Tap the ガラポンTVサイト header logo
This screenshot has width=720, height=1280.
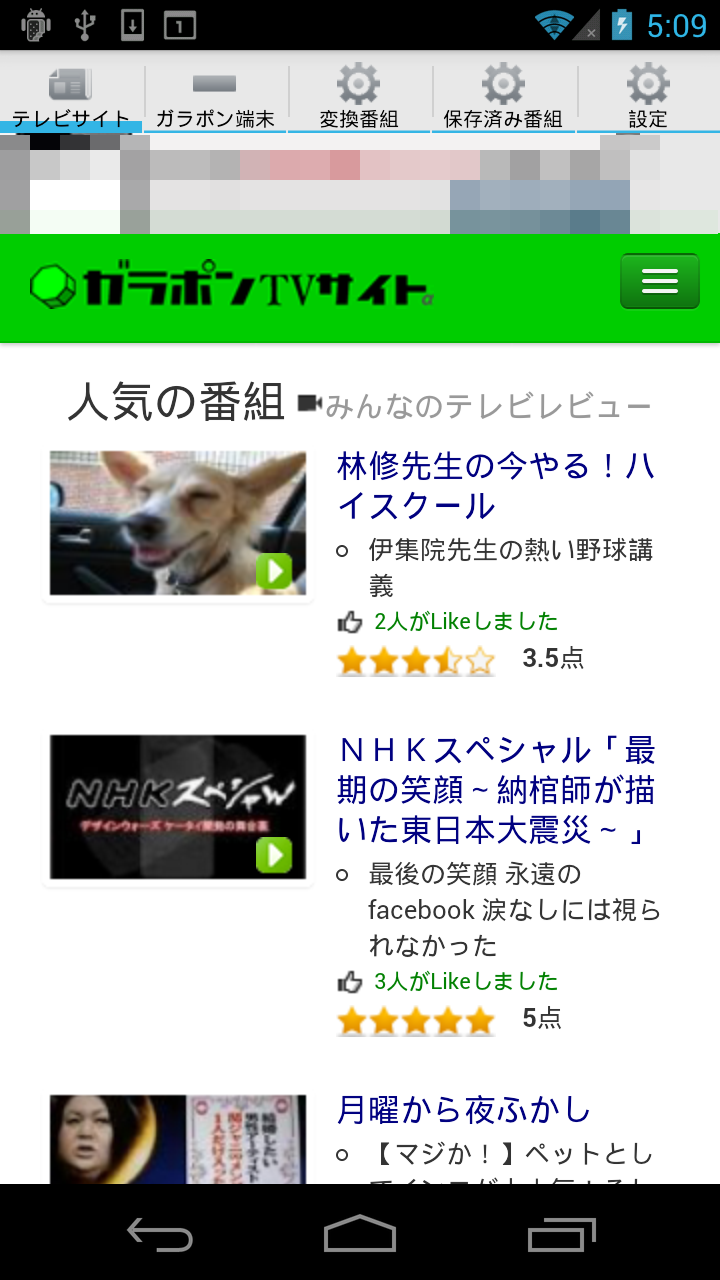(x=230, y=287)
